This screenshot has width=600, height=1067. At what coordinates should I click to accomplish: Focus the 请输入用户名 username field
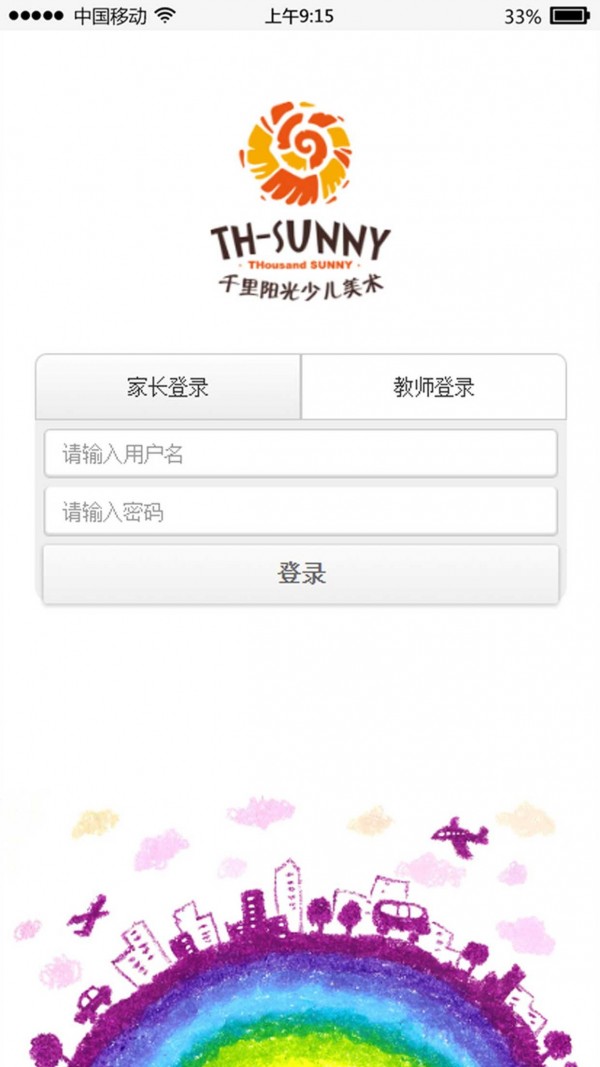click(300, 454)
